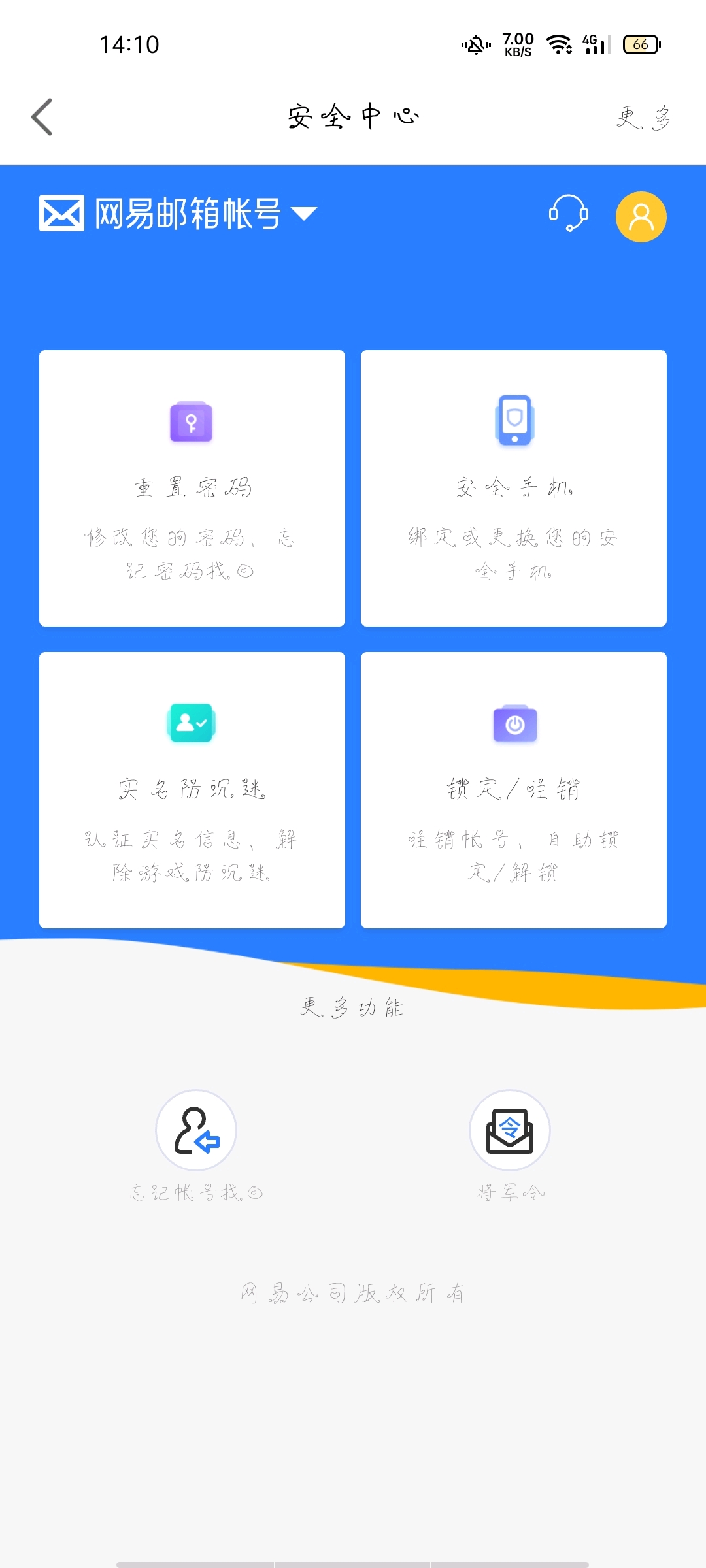The width and height of the screenshot is (706, 1568).
Task: Select the 安全手机 phone shield icon
Action: (x=514, y=421)
